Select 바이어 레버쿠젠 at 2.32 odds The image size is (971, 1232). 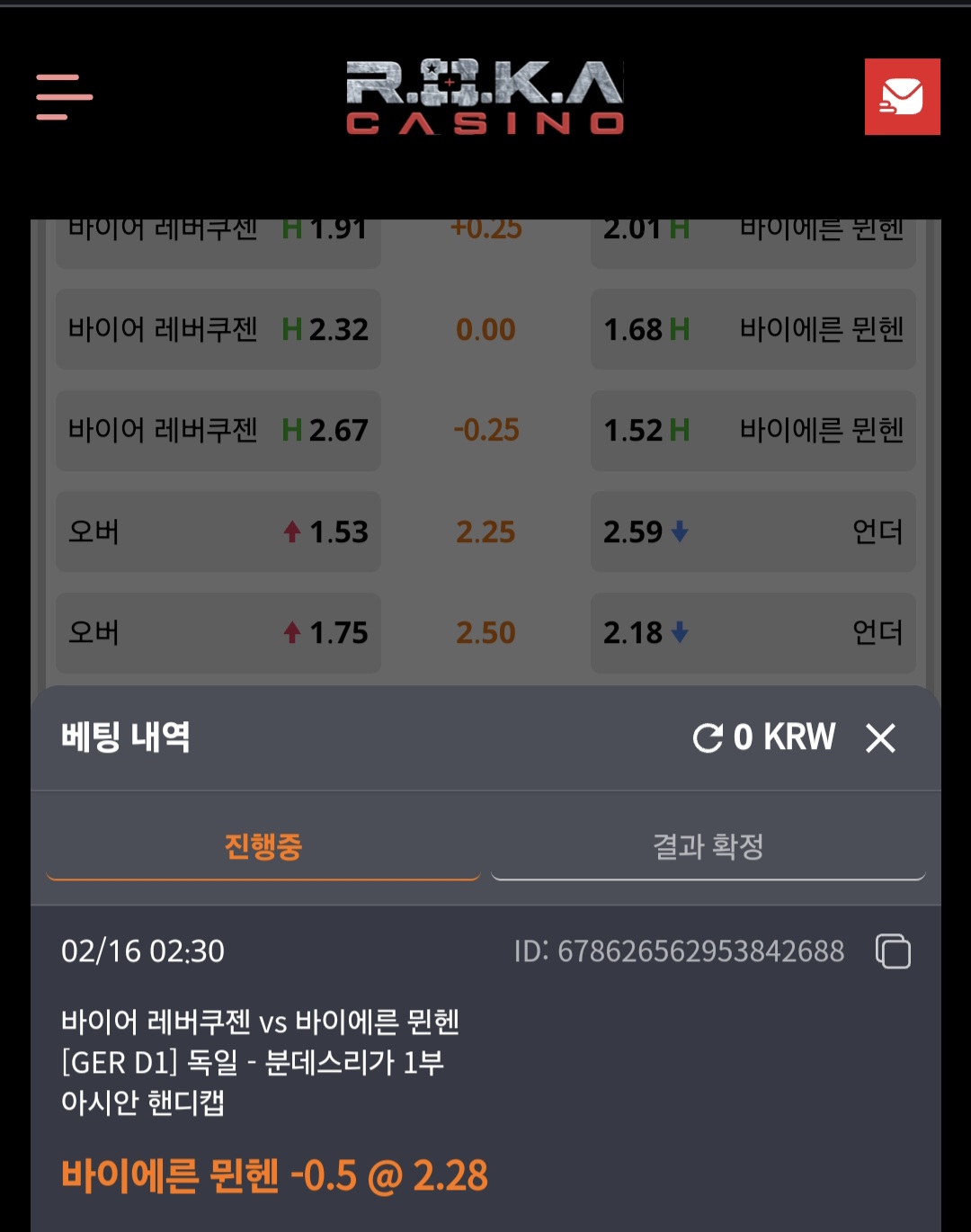218,330
